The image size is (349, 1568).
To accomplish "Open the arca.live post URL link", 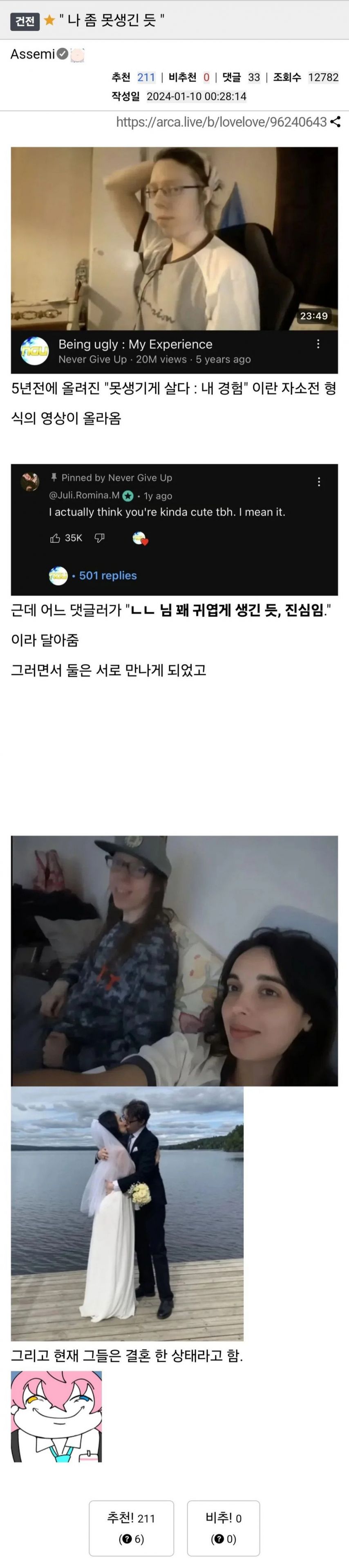I will pos(221,122).
